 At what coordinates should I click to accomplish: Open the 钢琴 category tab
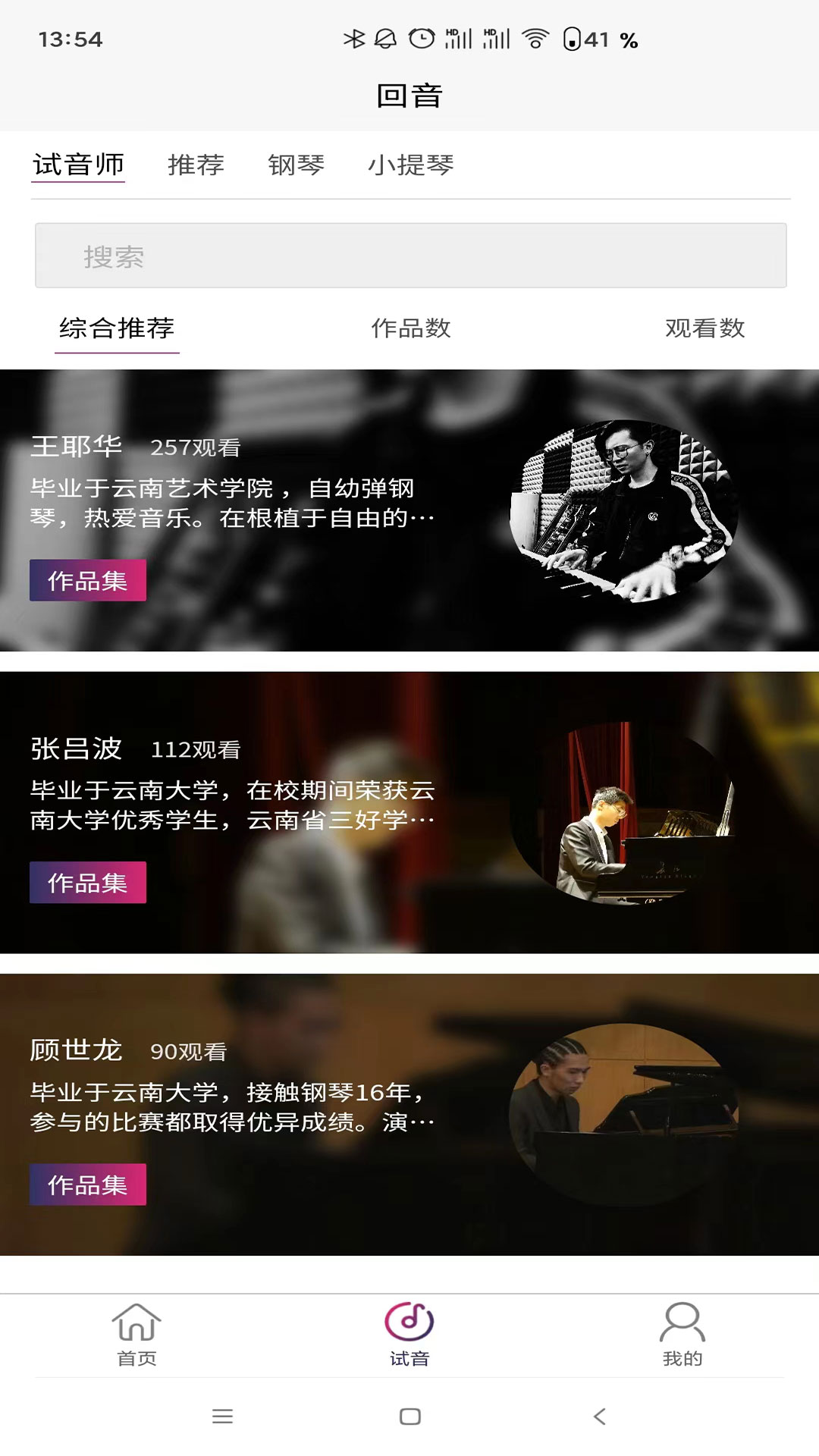(x=296, y=165)
